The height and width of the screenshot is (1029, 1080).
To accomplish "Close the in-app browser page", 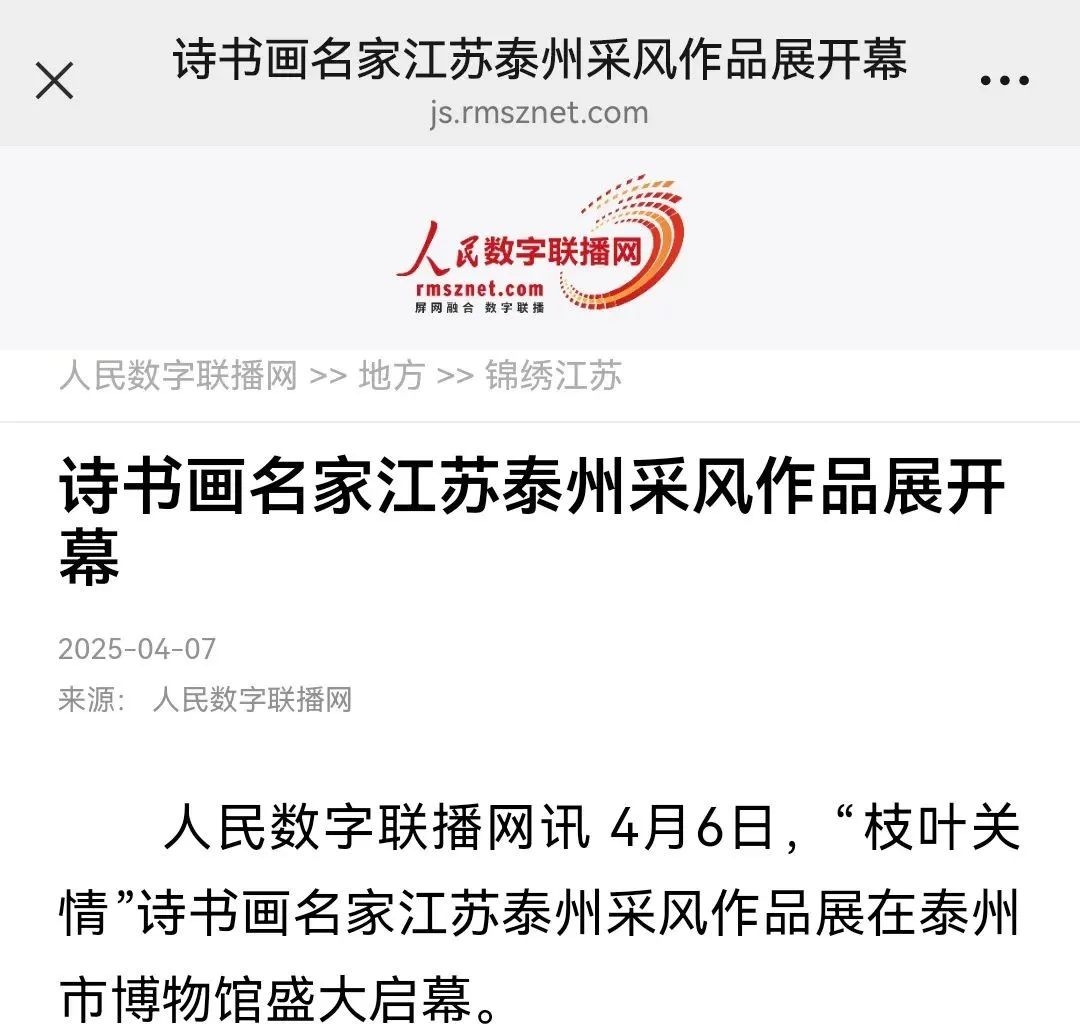I will click(x=55, y=80).
